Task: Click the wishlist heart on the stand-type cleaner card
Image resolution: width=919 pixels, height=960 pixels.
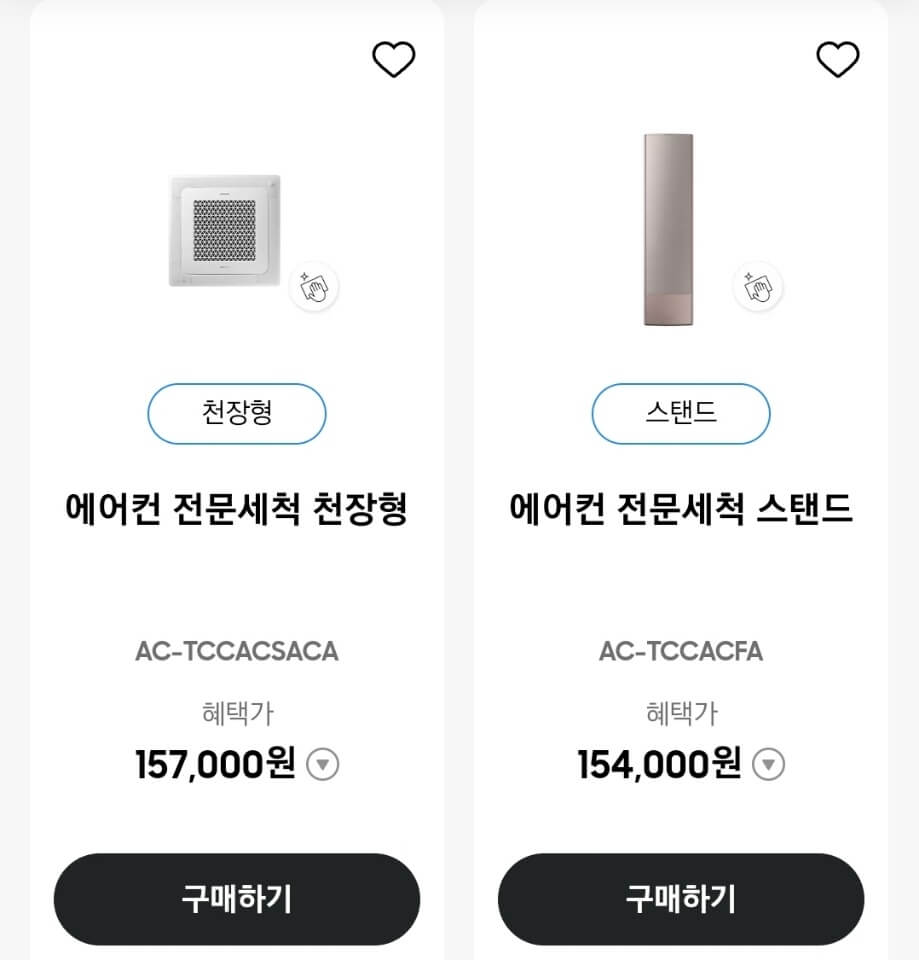Action: [839, 60]
